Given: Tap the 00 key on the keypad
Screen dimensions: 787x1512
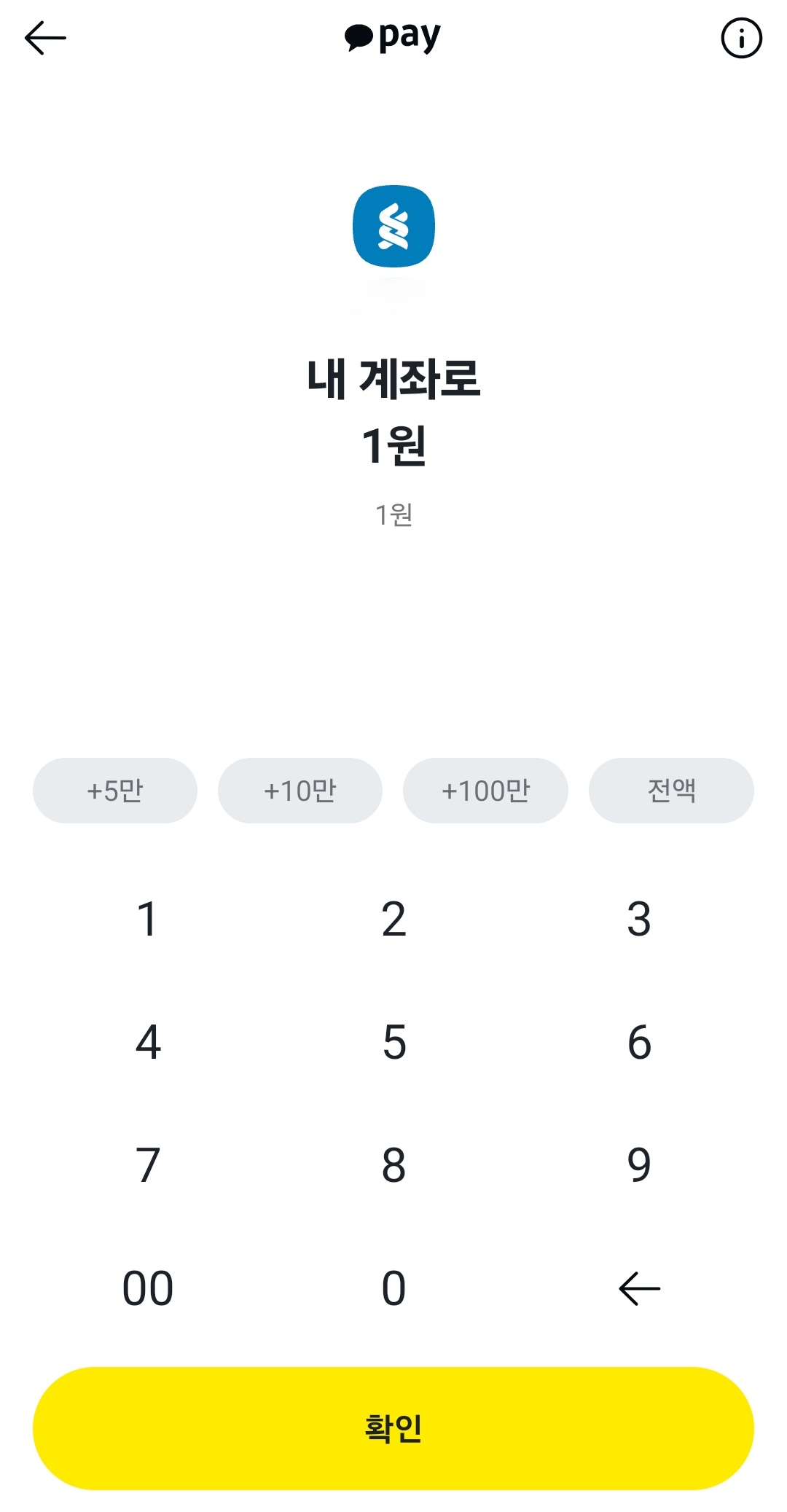Looking at the screenshot, I should (148, 1288).
